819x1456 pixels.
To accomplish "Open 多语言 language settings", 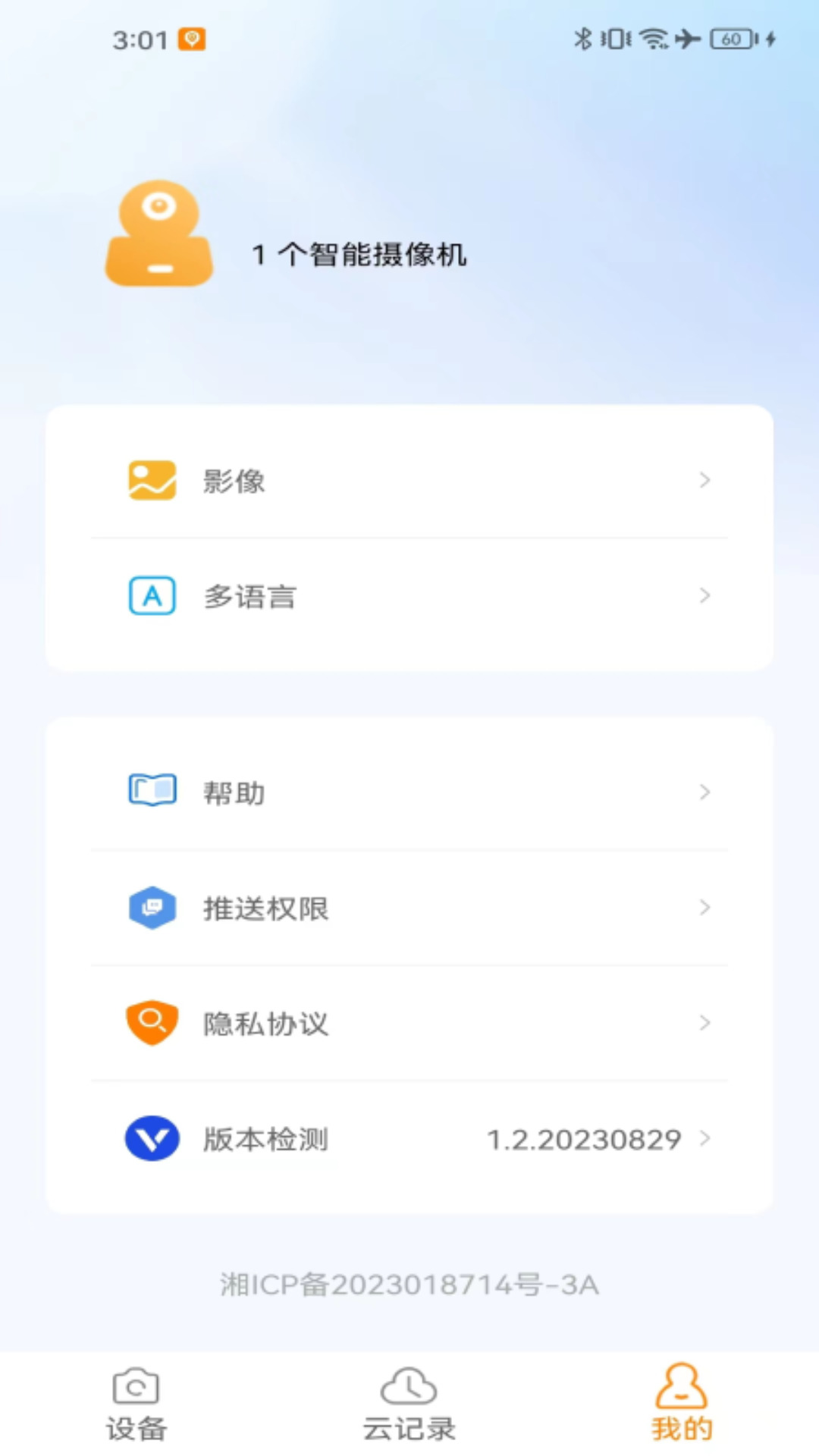I will 409,596.
